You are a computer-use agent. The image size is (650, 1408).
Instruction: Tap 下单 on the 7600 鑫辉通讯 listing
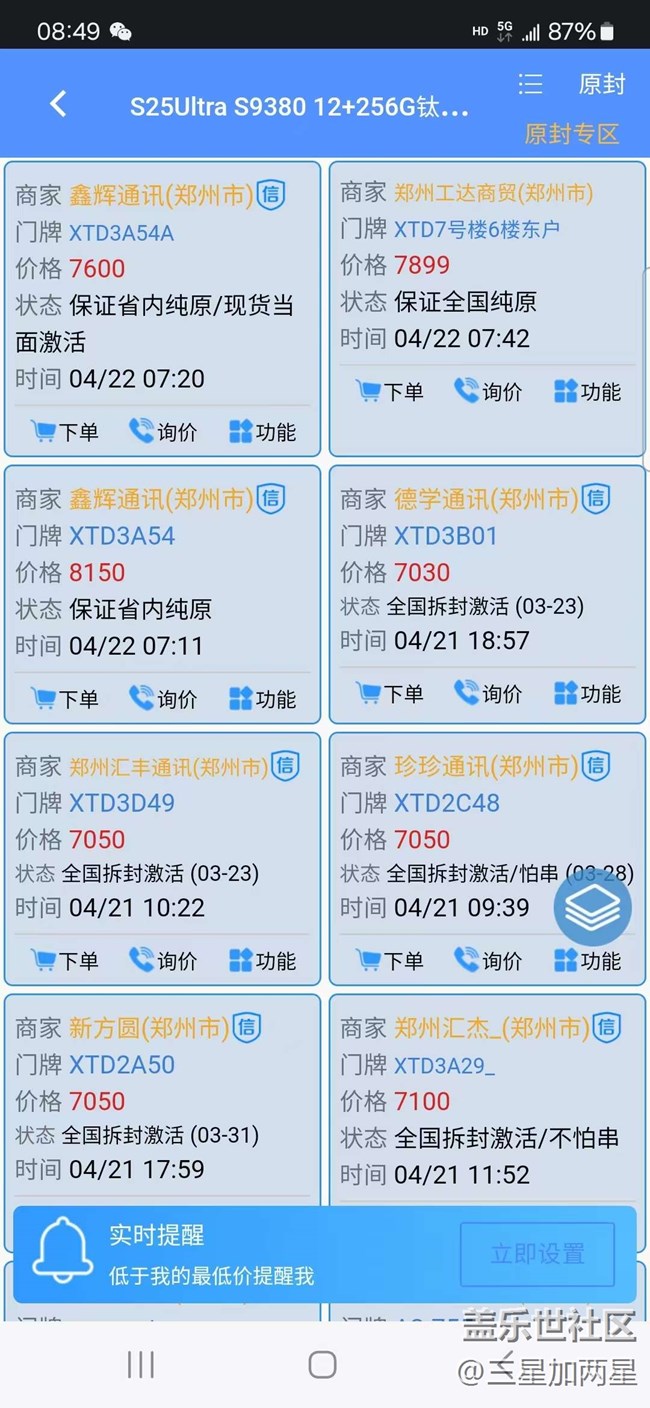pyautogui.click(x=64, y=431)
